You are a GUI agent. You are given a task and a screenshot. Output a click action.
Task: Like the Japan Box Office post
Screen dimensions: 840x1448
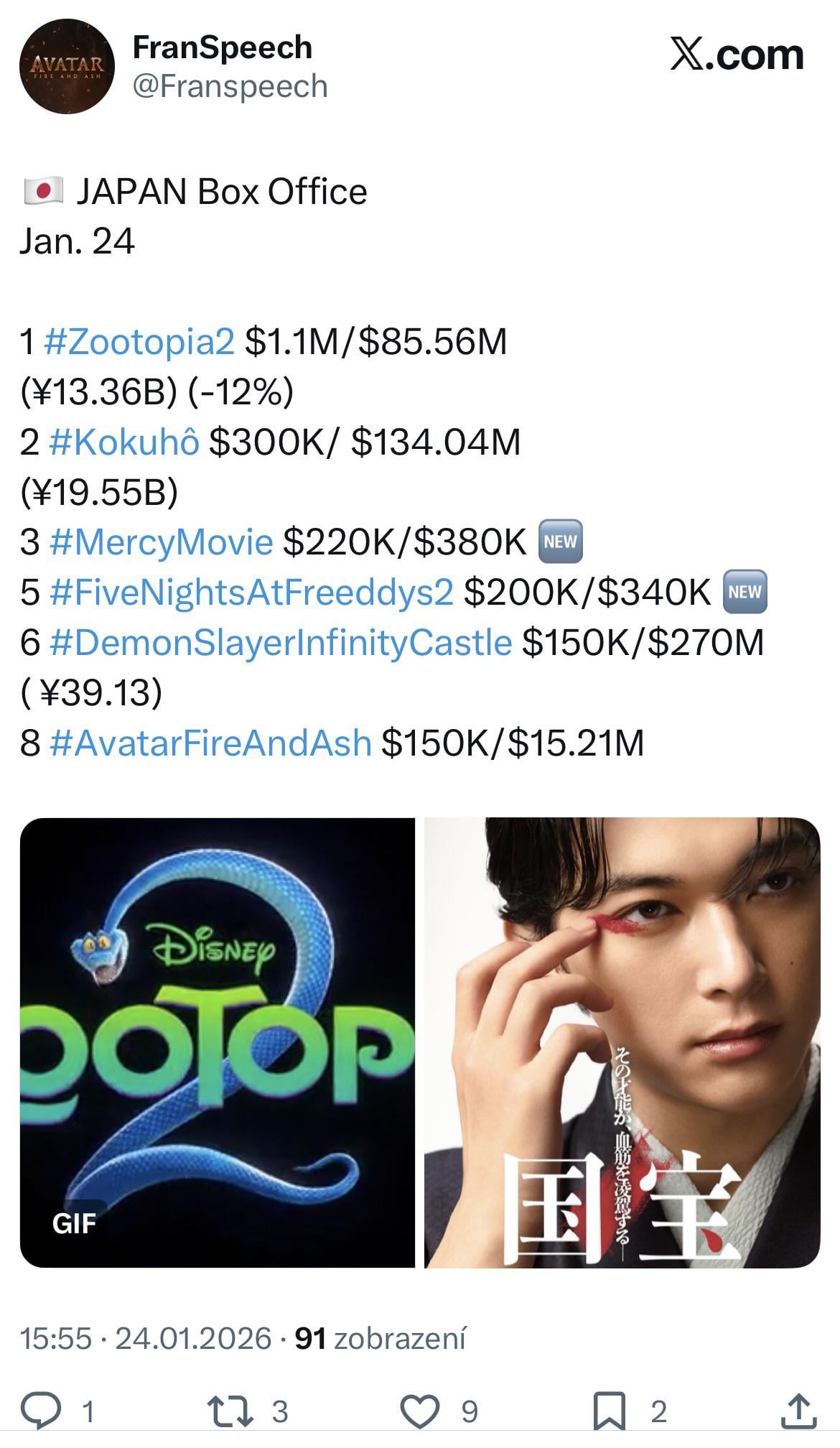[x=419, y=1411]
